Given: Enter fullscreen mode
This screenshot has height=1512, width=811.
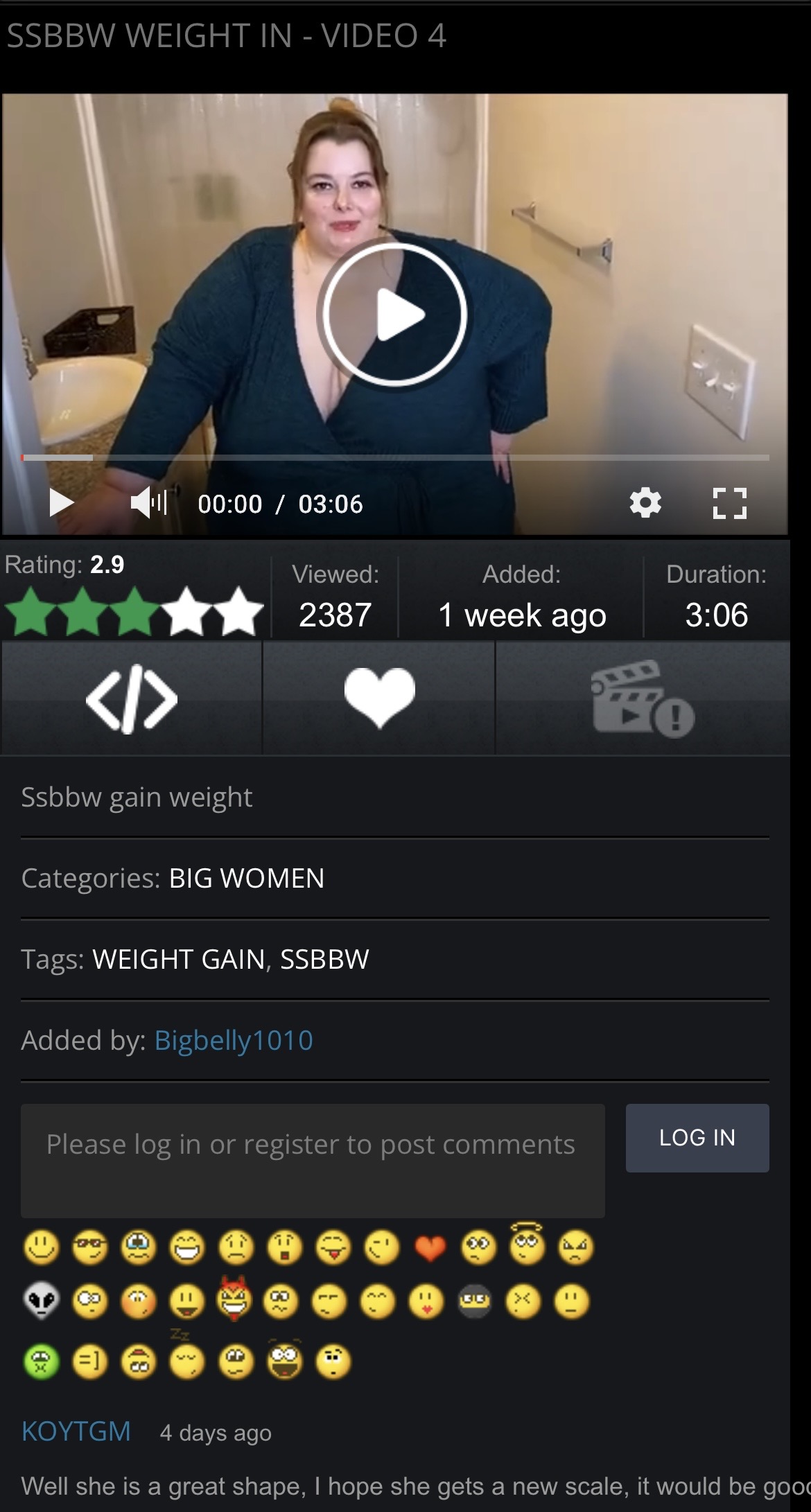Looking at the screenshot, I should pyautogui.click(x=729, y=502).
